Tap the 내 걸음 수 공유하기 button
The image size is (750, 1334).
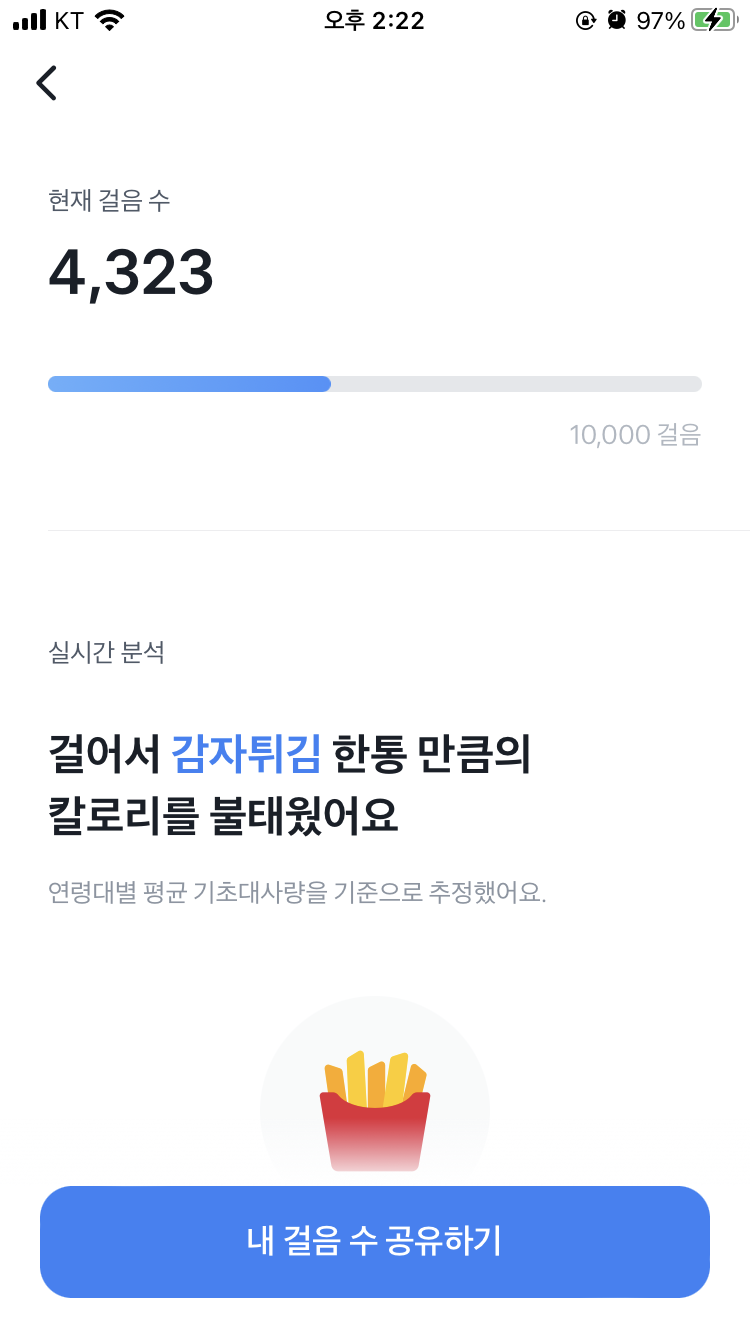coord(374,1241)
